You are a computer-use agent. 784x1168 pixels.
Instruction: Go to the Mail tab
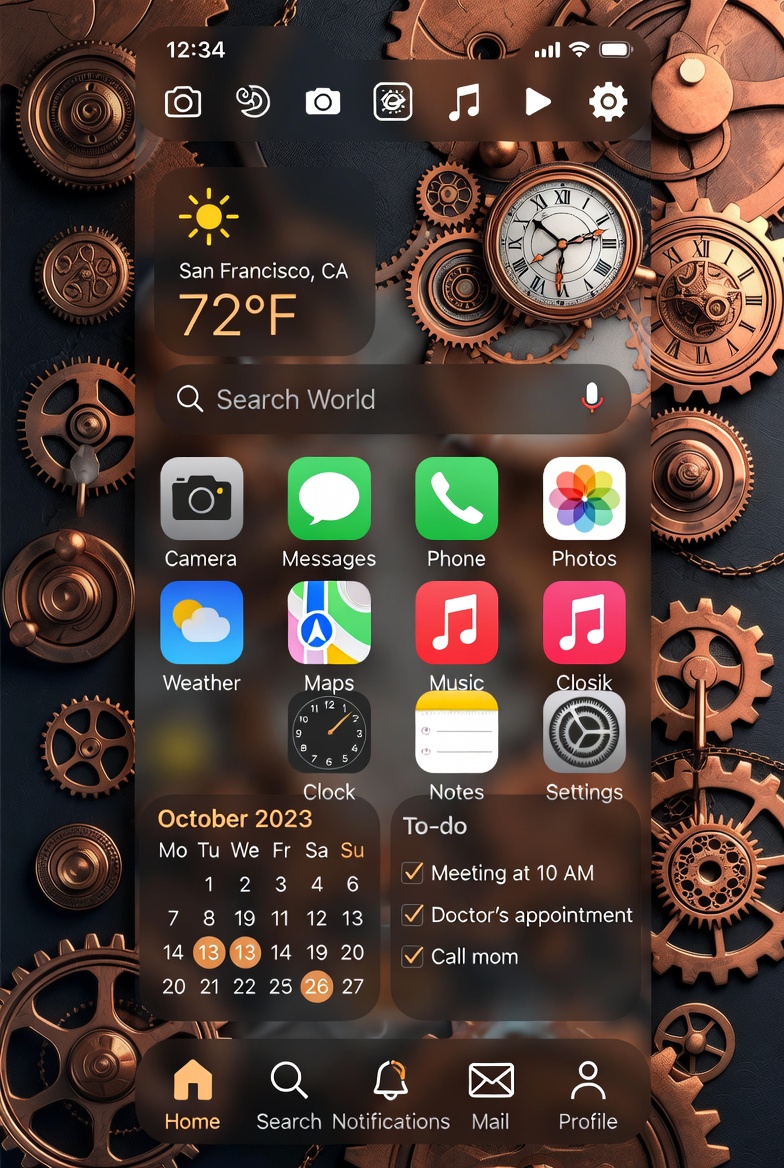pyautogui.click(x=490, y=1095)
